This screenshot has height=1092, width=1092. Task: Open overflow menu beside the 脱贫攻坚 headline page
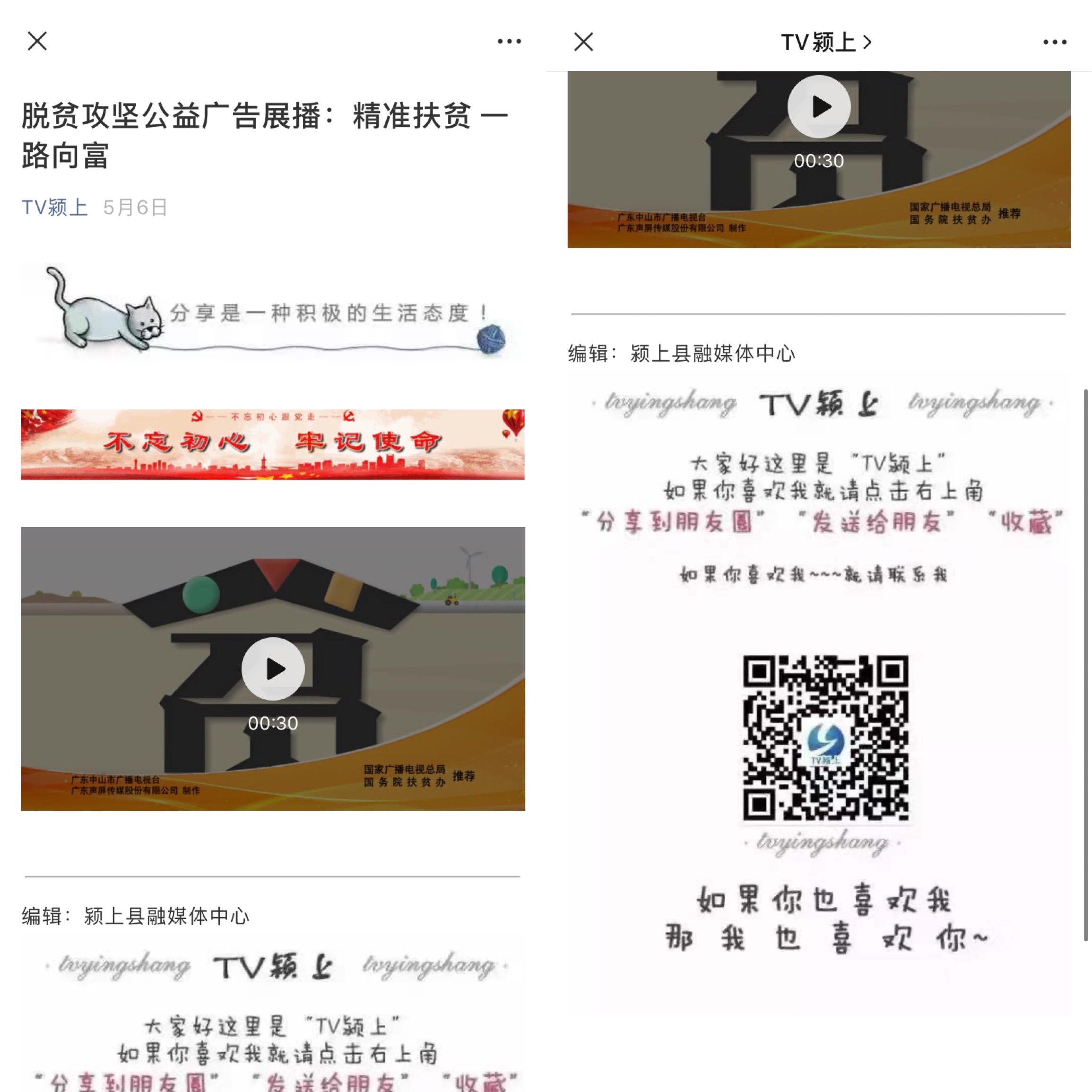point(509,41)
